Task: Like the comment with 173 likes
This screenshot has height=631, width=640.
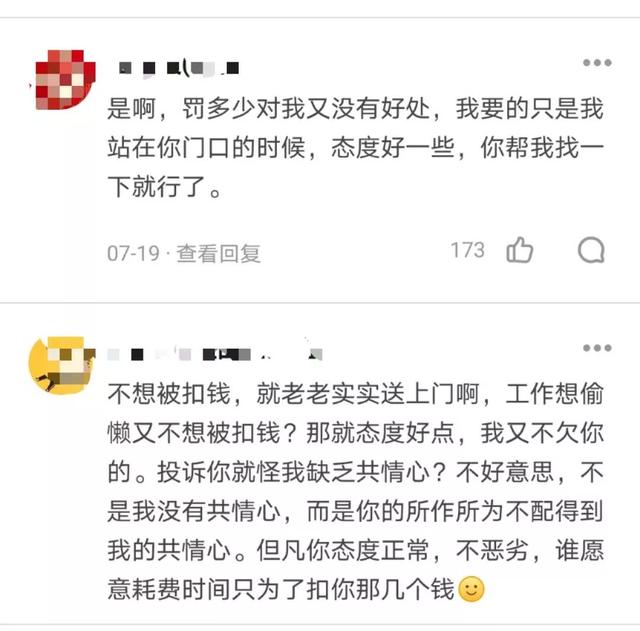Action: click(520, 250)
